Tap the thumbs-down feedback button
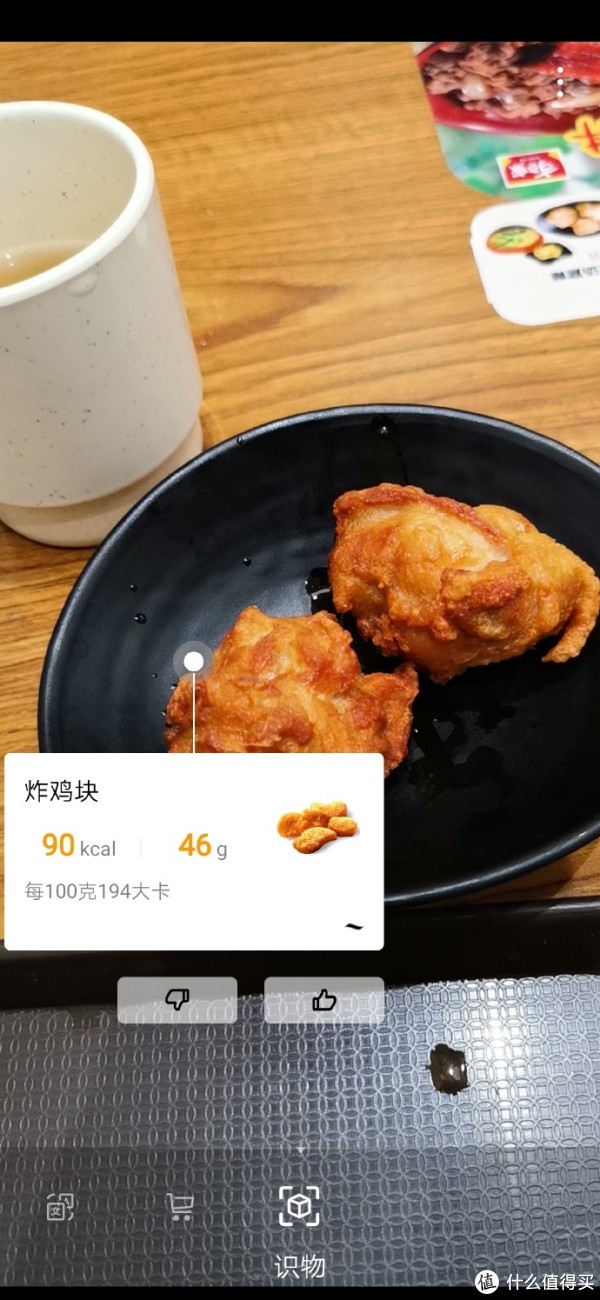 coord(177,999)
